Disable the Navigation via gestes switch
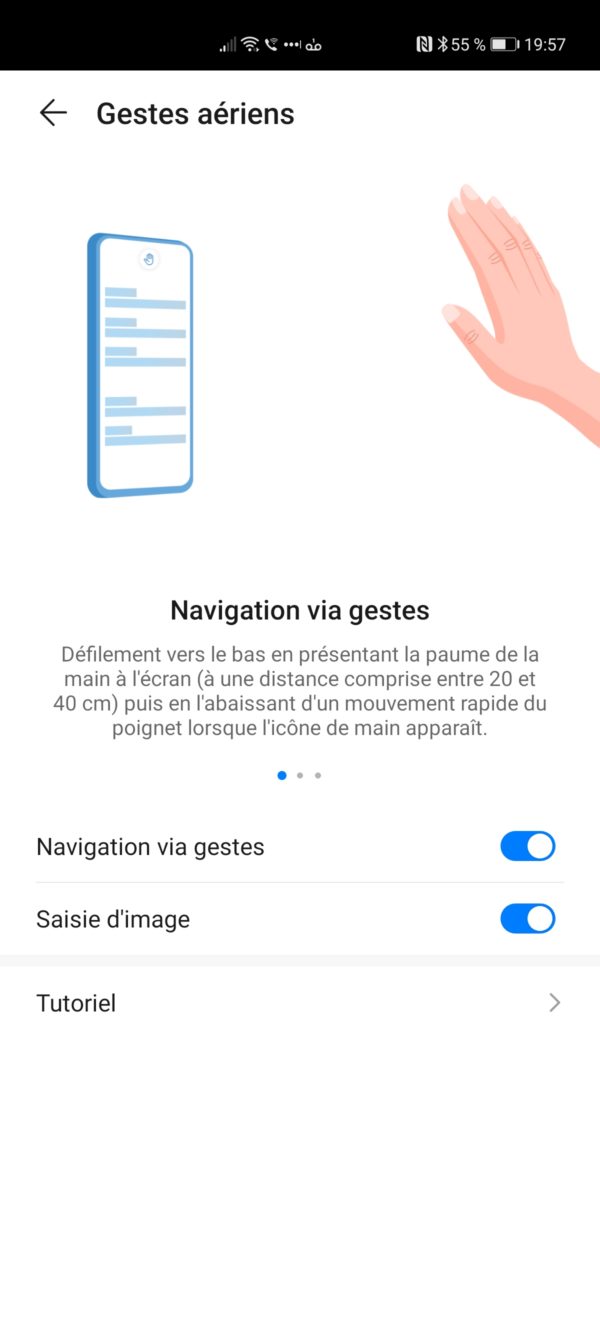600x1320 pixels. pos(527,846)
